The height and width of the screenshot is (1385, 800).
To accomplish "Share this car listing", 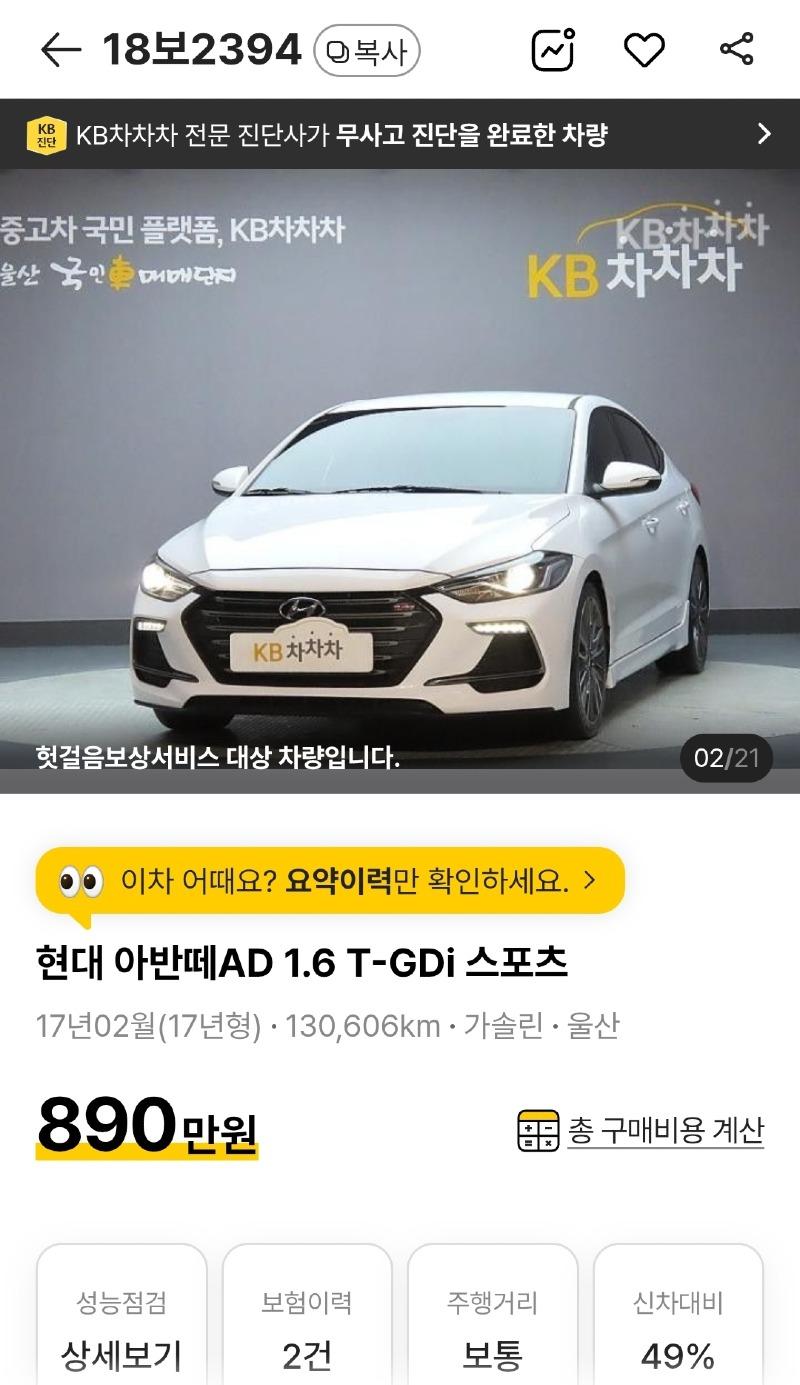I will pos(736,50).
